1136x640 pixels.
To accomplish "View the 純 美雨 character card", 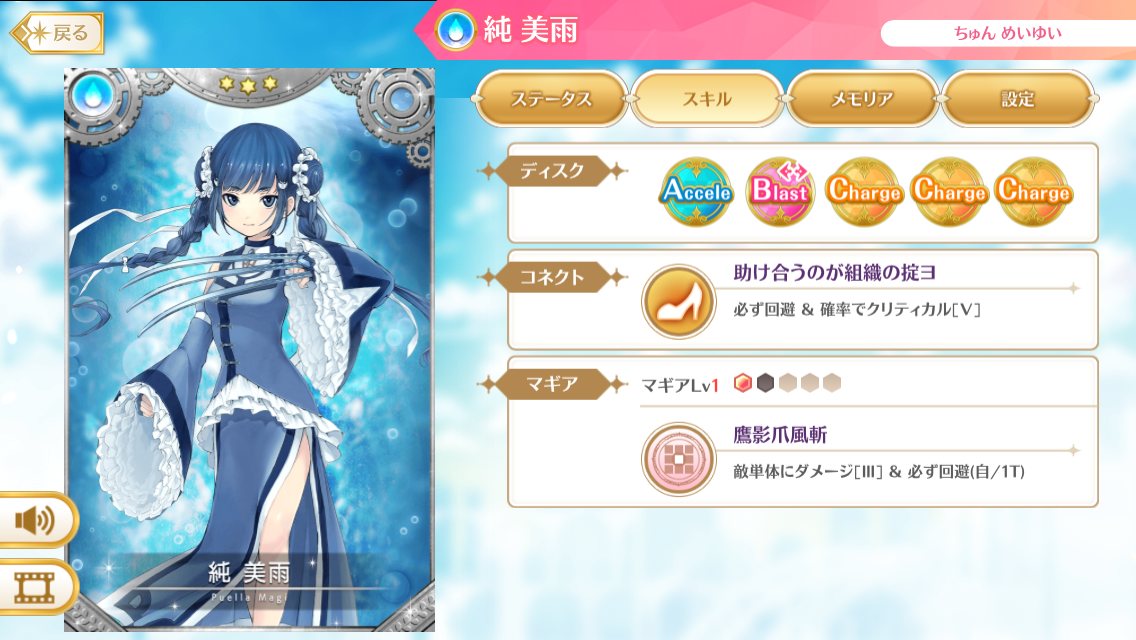I will click(249, 350).
